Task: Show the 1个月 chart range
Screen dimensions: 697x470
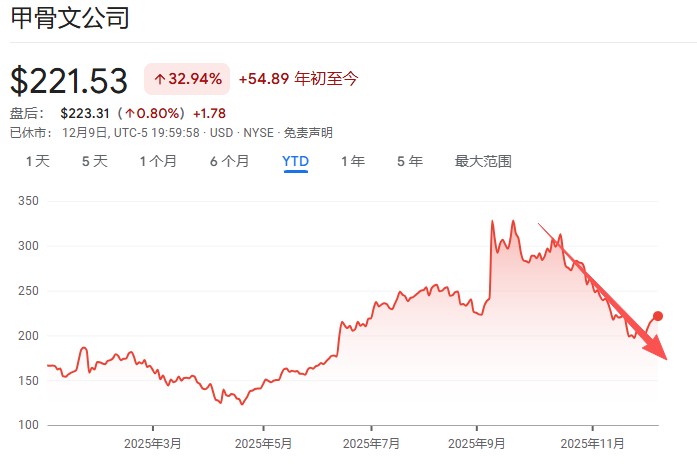Action: 158,161
